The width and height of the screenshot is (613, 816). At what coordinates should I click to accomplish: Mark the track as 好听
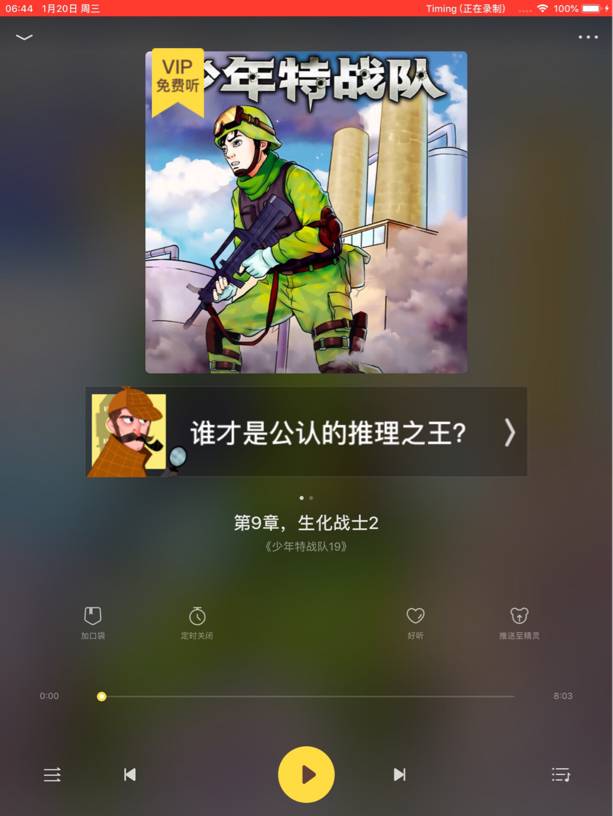(x=415, y=622)
